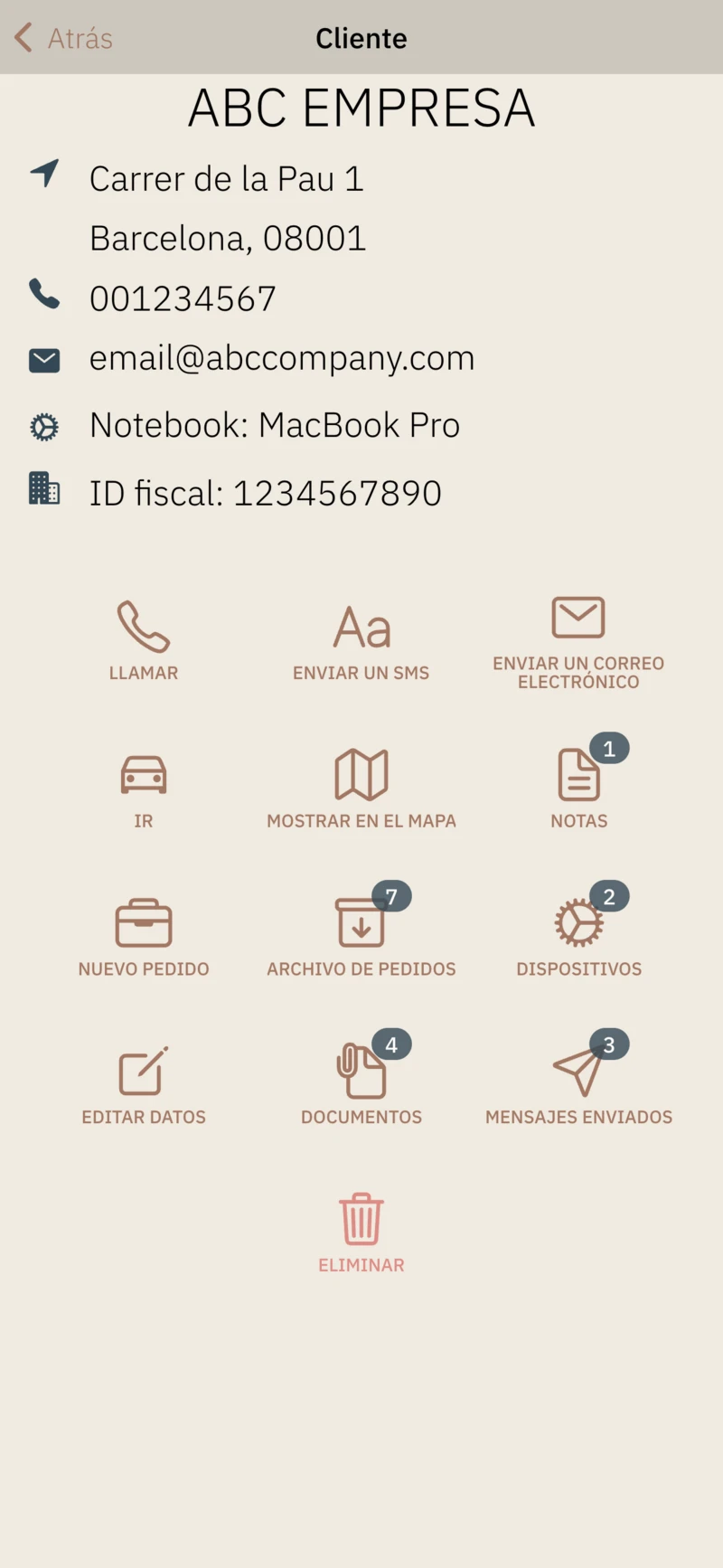Viewport: 723px width, 1568px height.
Task: Start navigation with the Ir button
Action: coord(144,789)
